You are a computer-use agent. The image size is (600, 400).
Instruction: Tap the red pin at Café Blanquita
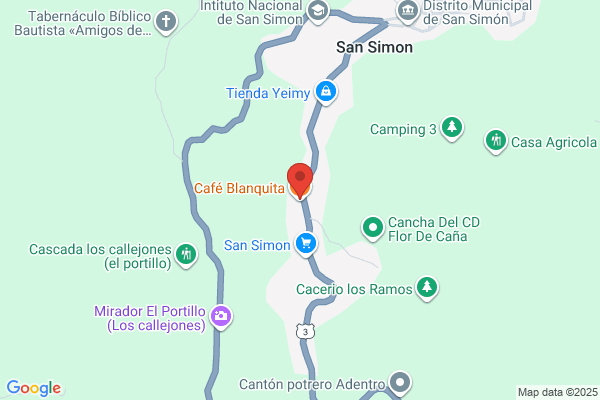pyautogui.click(x=300, y=181)
